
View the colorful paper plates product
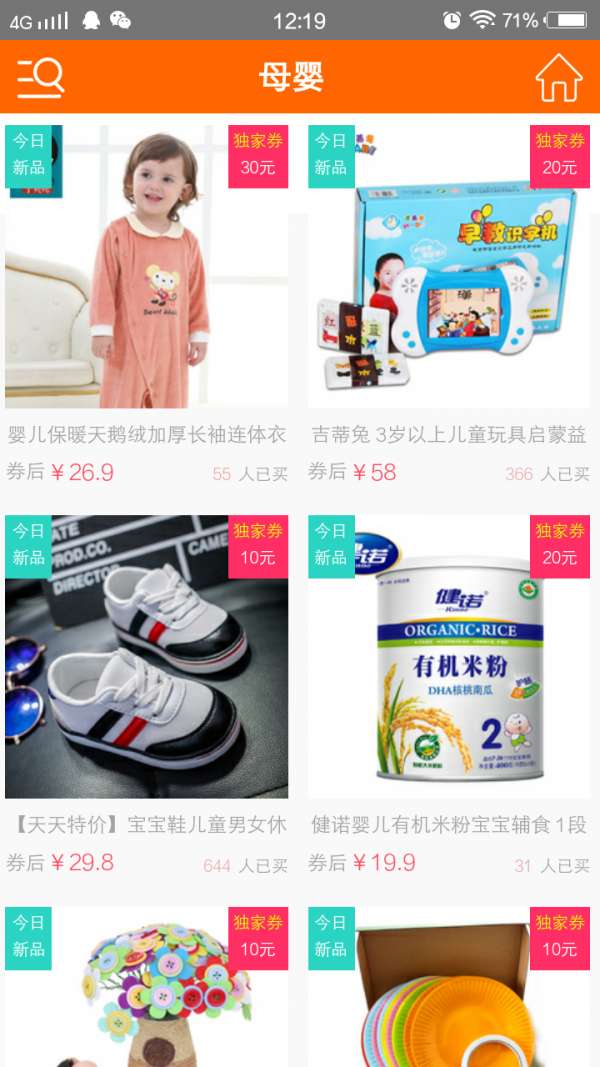coord(449,990)
